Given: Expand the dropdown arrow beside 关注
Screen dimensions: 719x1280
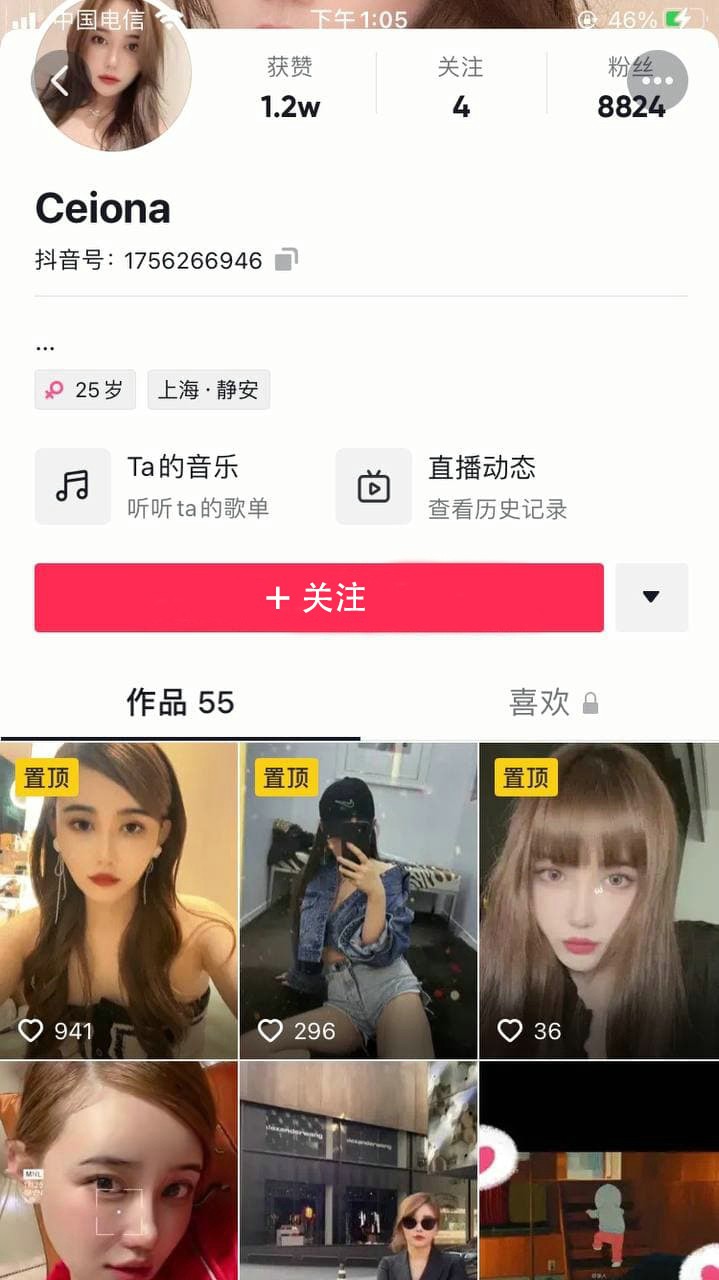Looking at the screenshot, I should (651, 597).
